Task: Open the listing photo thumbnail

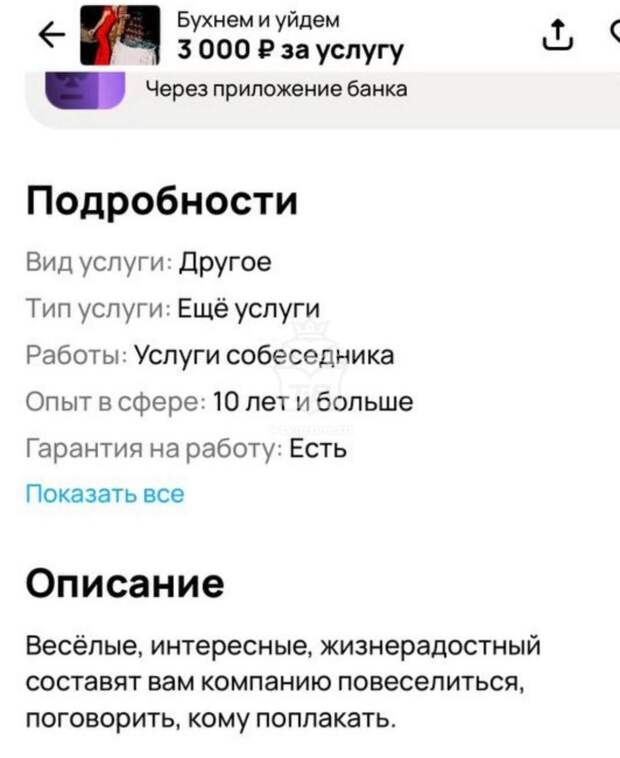Action: 119,36
